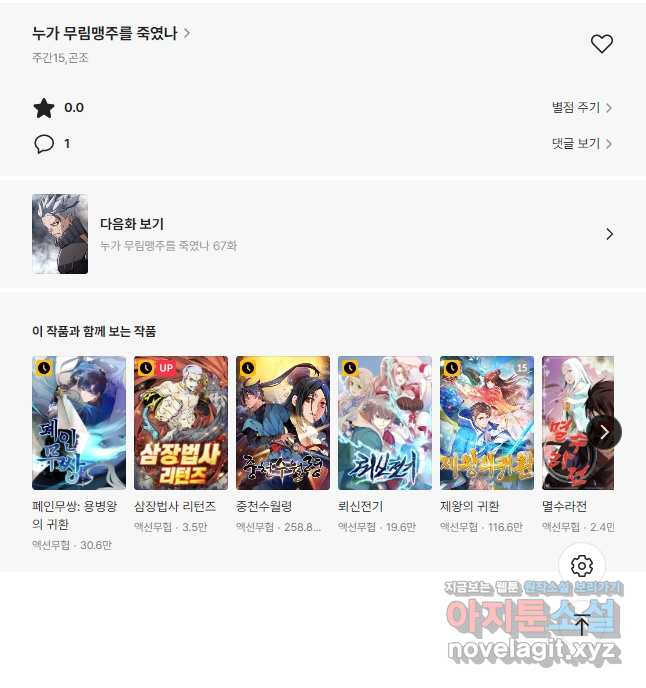Open 페인무쌍: 용병왕의 귀환 card
The image size is (646, 688).
point(79,423)
